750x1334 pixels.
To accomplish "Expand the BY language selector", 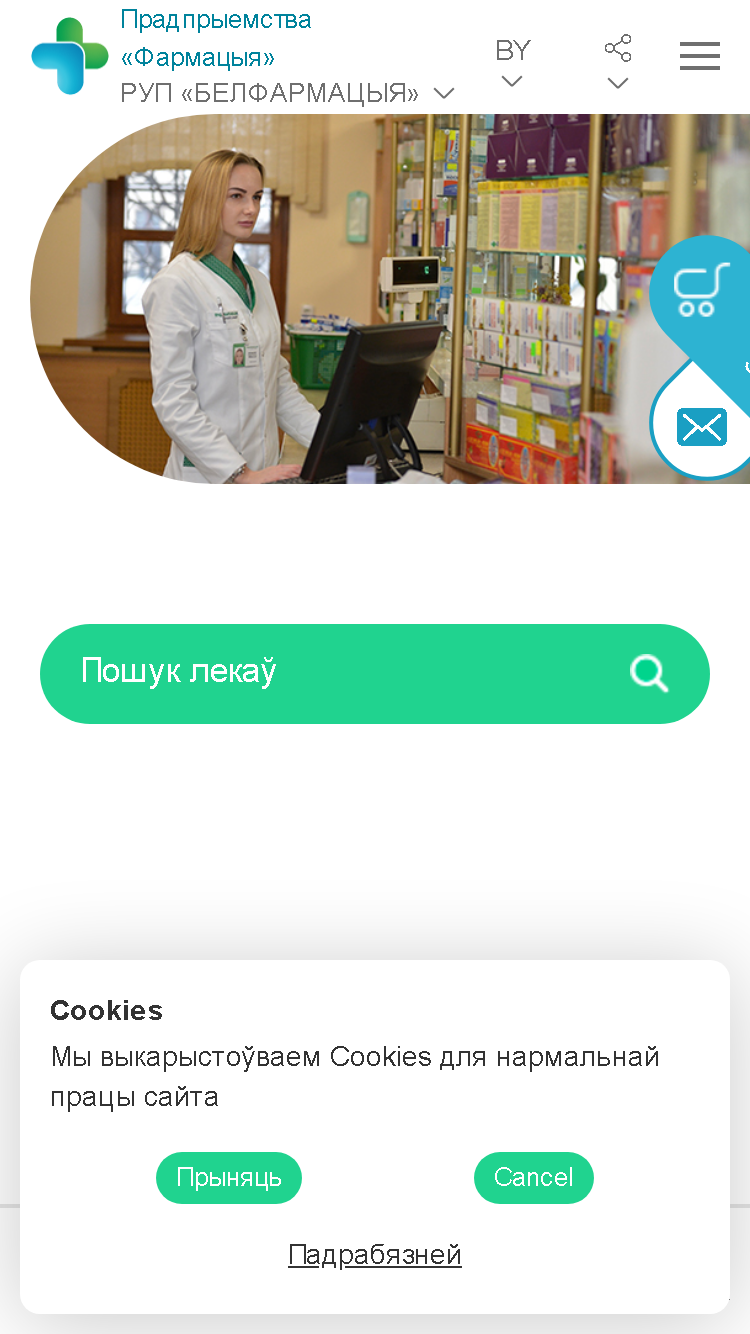I will [x=513, y=63].
